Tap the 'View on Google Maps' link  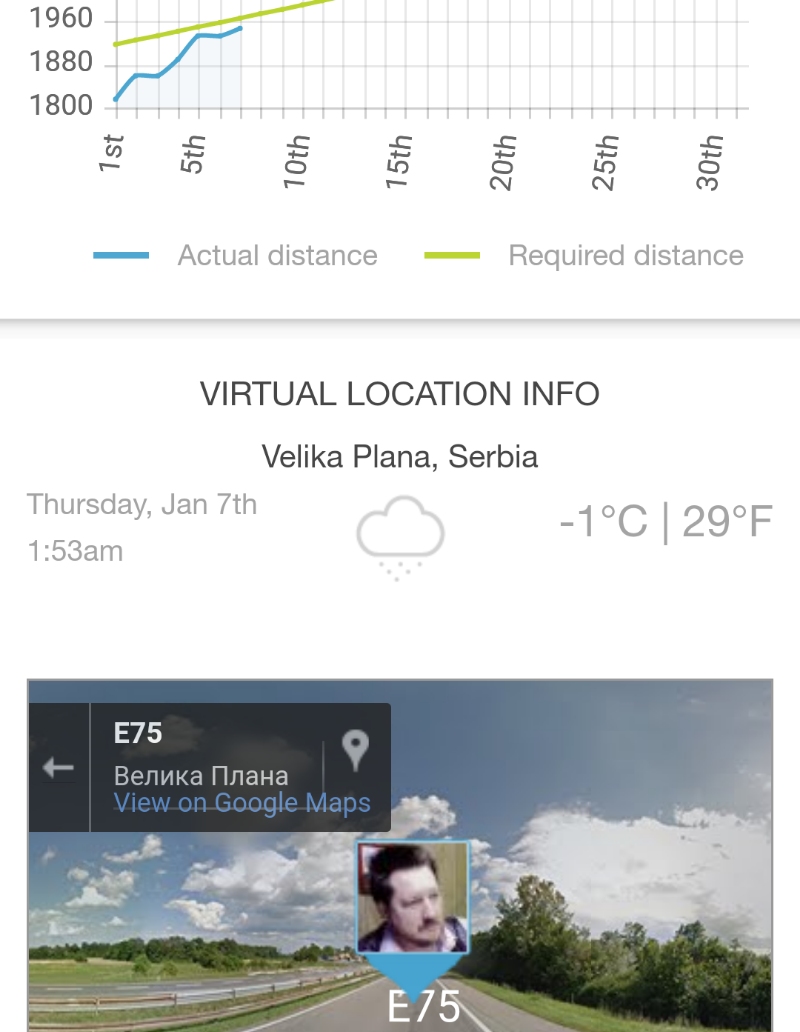tap(242, 803)
